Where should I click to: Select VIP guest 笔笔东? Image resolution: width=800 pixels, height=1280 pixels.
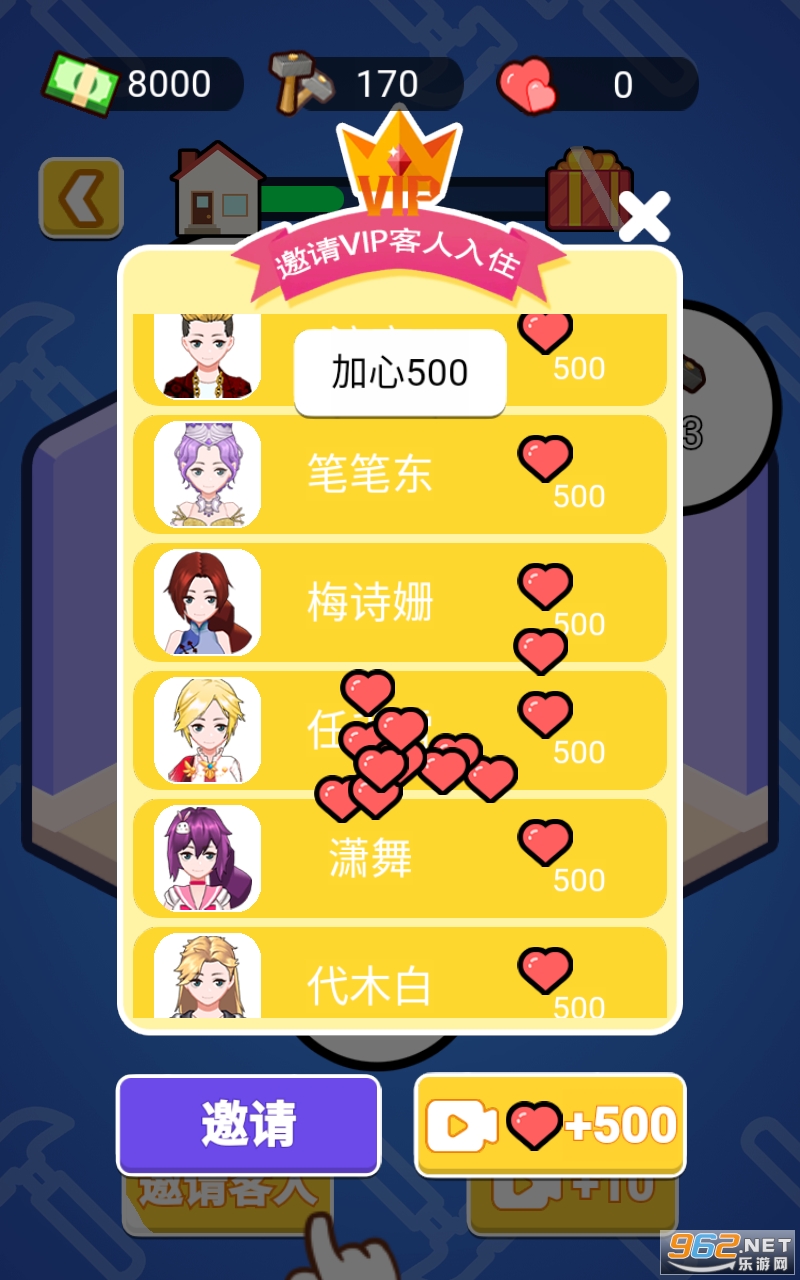tap(400, 474)
